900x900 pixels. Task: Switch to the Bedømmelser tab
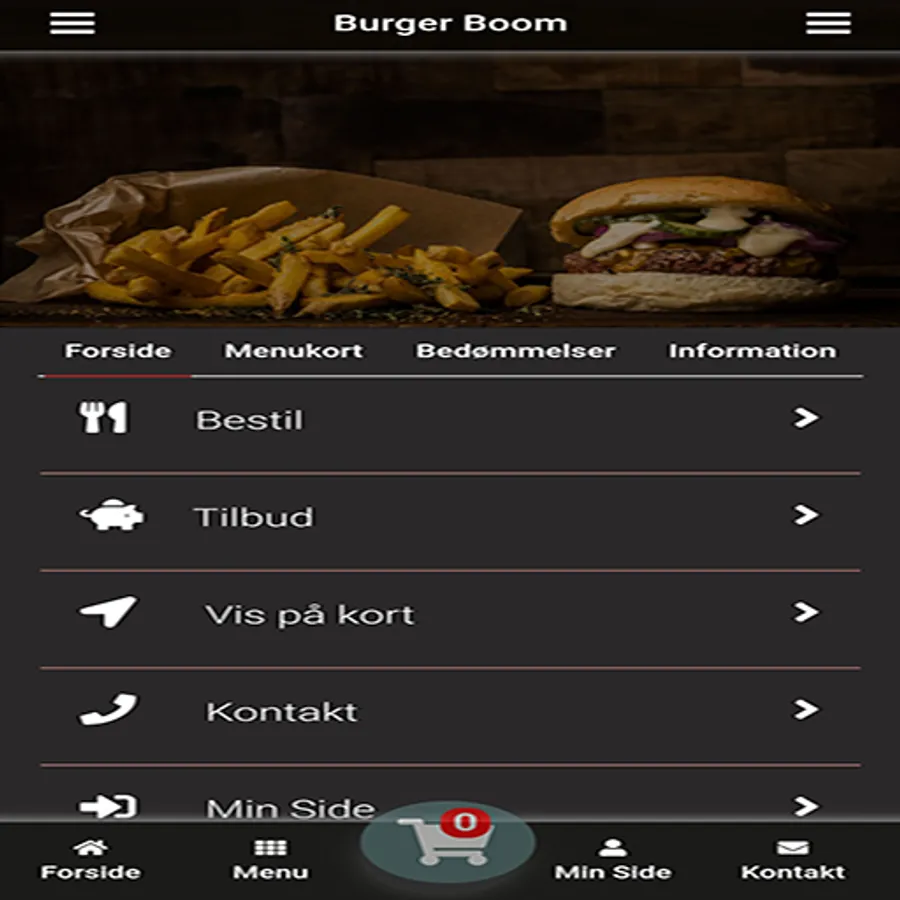(515, 351)
